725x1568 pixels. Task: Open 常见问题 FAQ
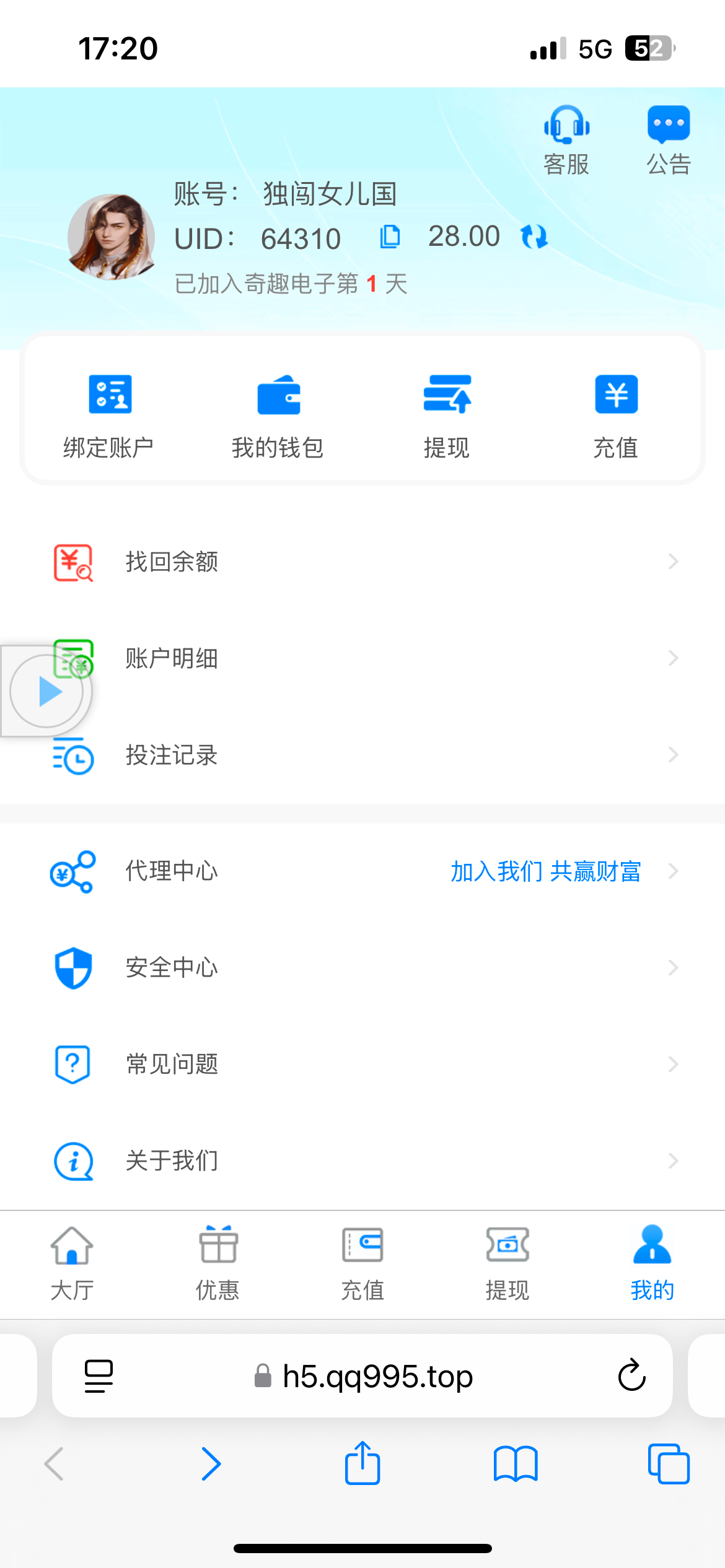point(362,1065)
